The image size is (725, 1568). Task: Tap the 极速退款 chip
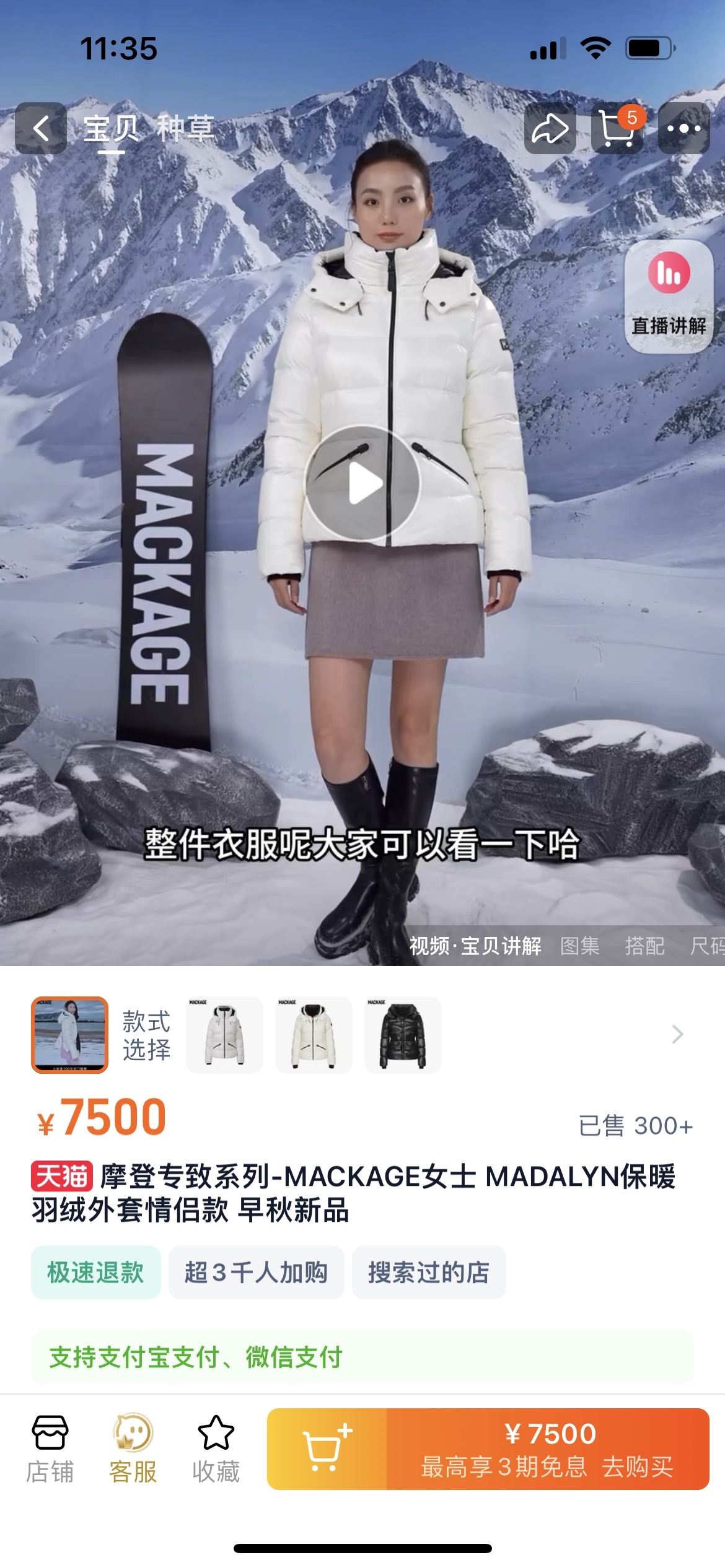[x=96, y=1273]
